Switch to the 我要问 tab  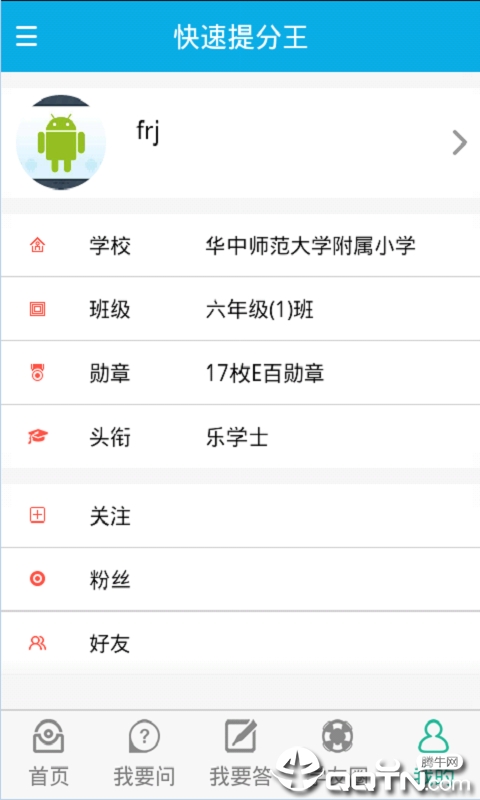pos(144,754)
